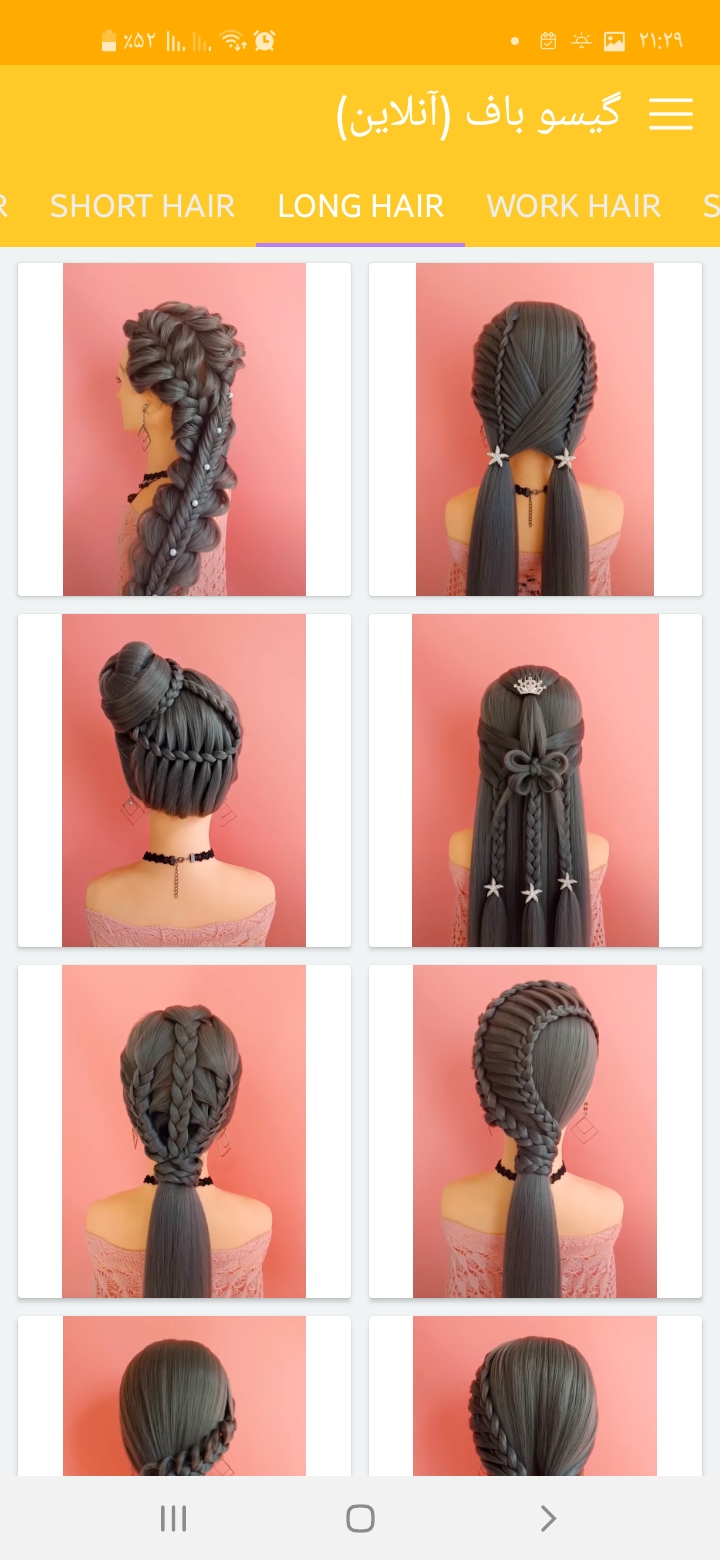View the top bun with braided wrap

click(x=184, y=780)
